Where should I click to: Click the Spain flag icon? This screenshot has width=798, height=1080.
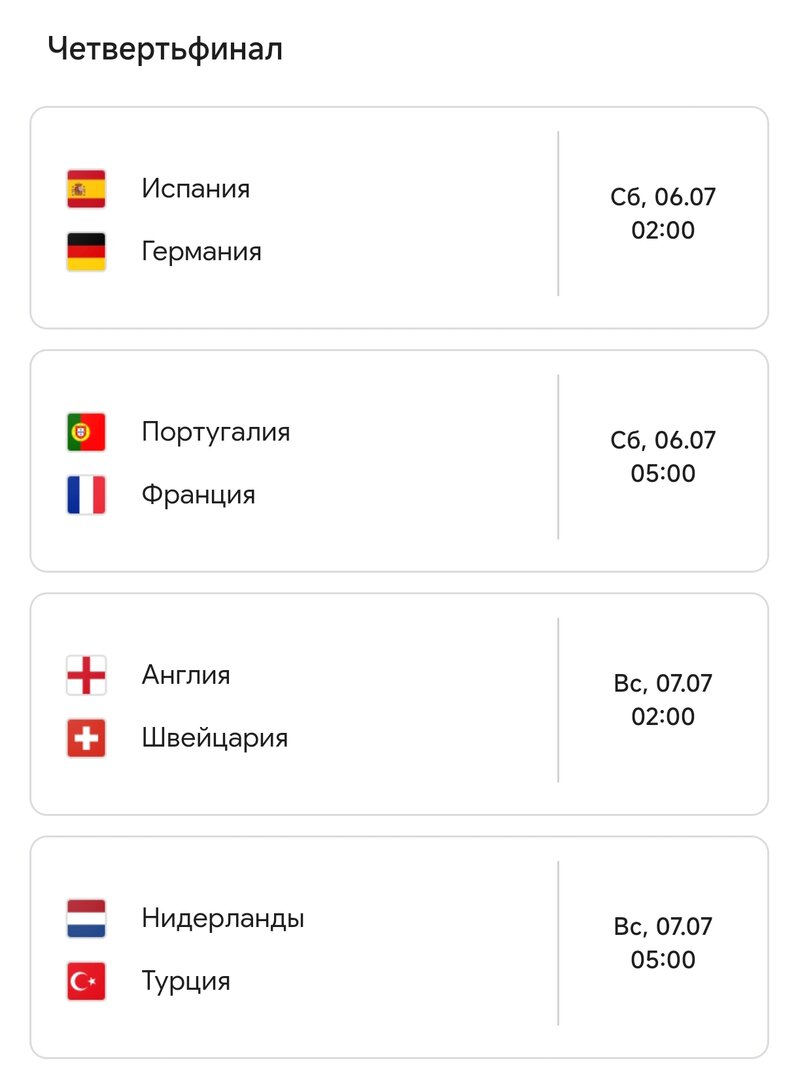pyautogui.click(x=87, y=187)
